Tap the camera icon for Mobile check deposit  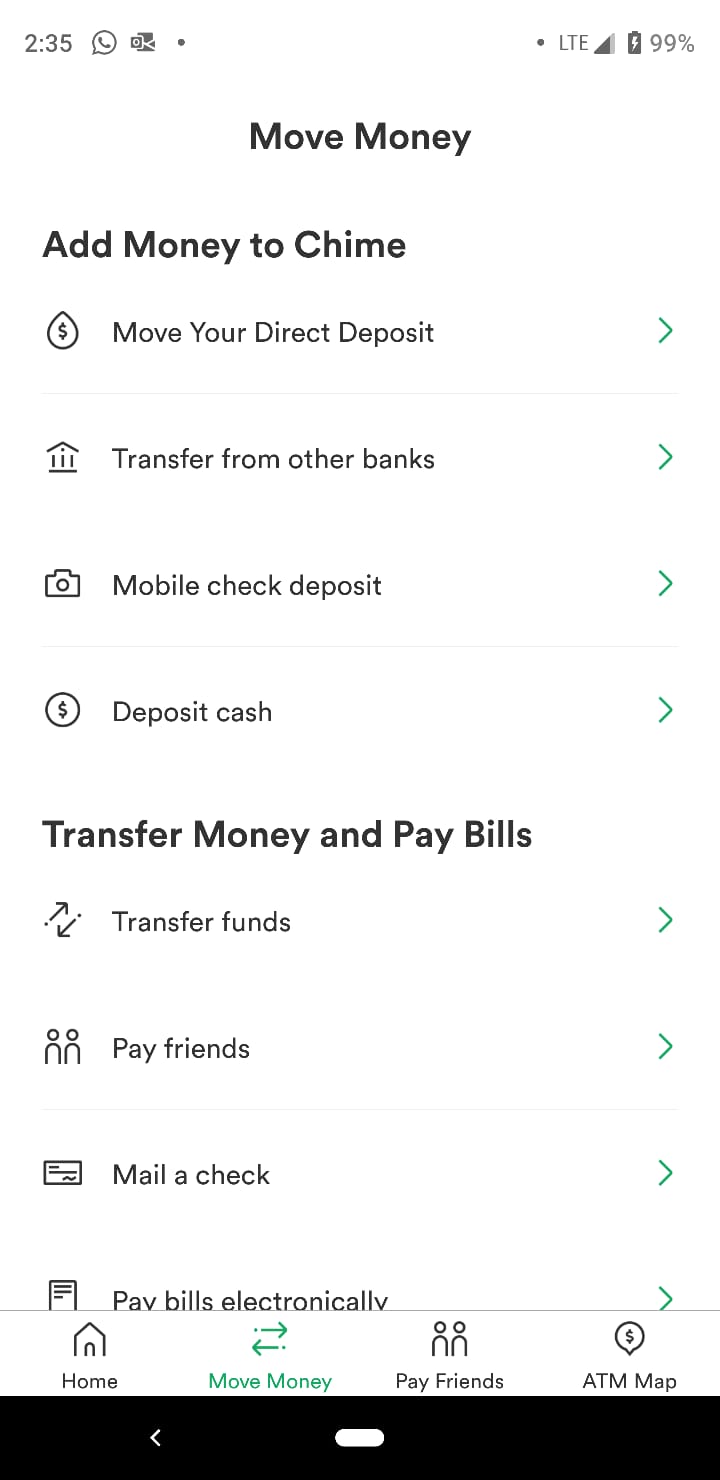[62, 584]
